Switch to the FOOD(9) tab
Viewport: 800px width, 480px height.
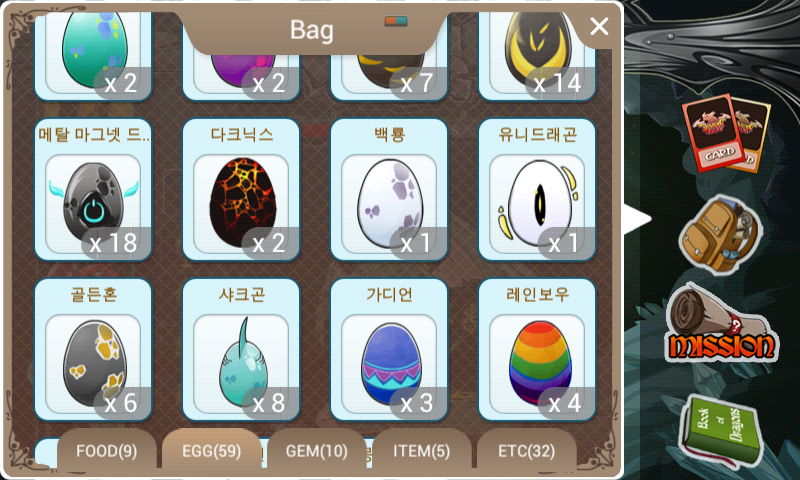click(106, 451)
